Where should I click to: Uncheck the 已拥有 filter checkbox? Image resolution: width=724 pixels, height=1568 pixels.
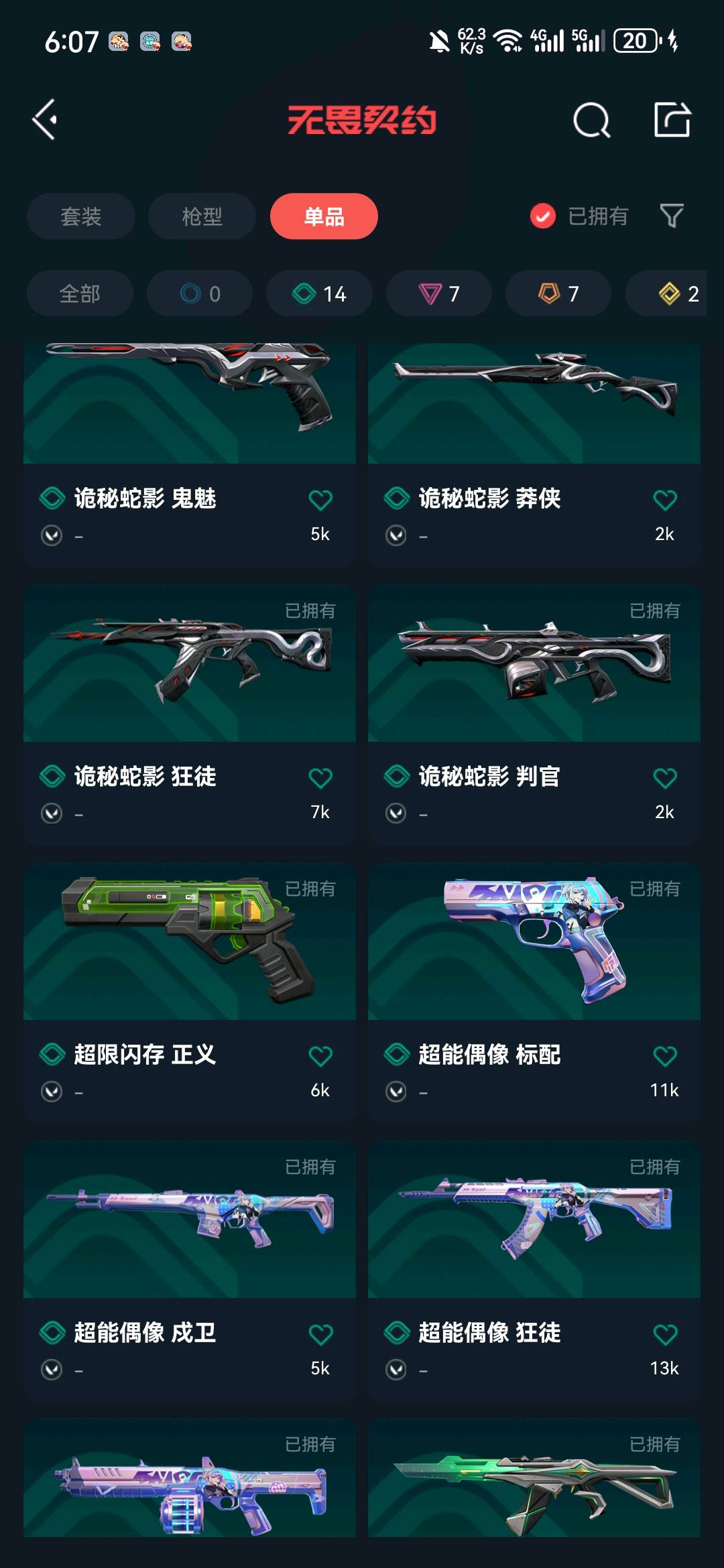coord(542,216)
